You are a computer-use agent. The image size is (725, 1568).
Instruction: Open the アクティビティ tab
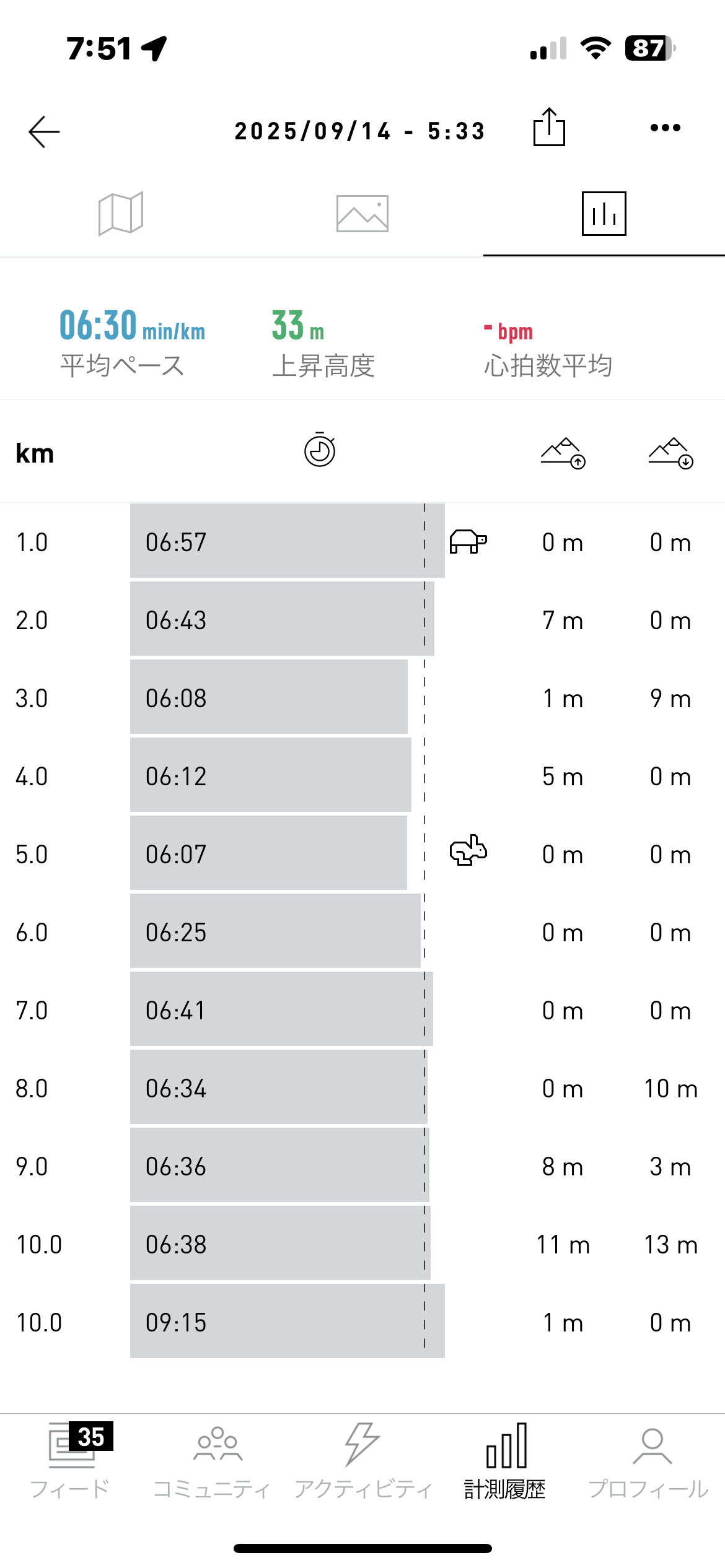[362, 1461]
